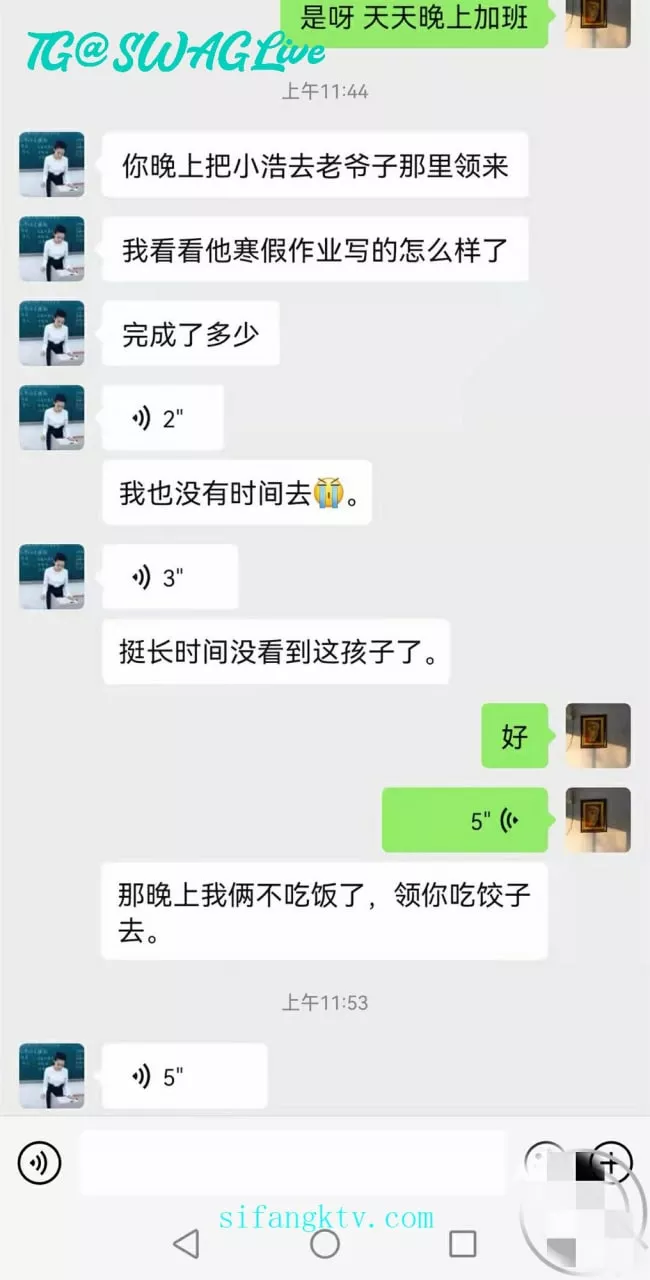Go back with the system back button
The height and width of the screenshot is (1280, 650).
[186, 1244]
